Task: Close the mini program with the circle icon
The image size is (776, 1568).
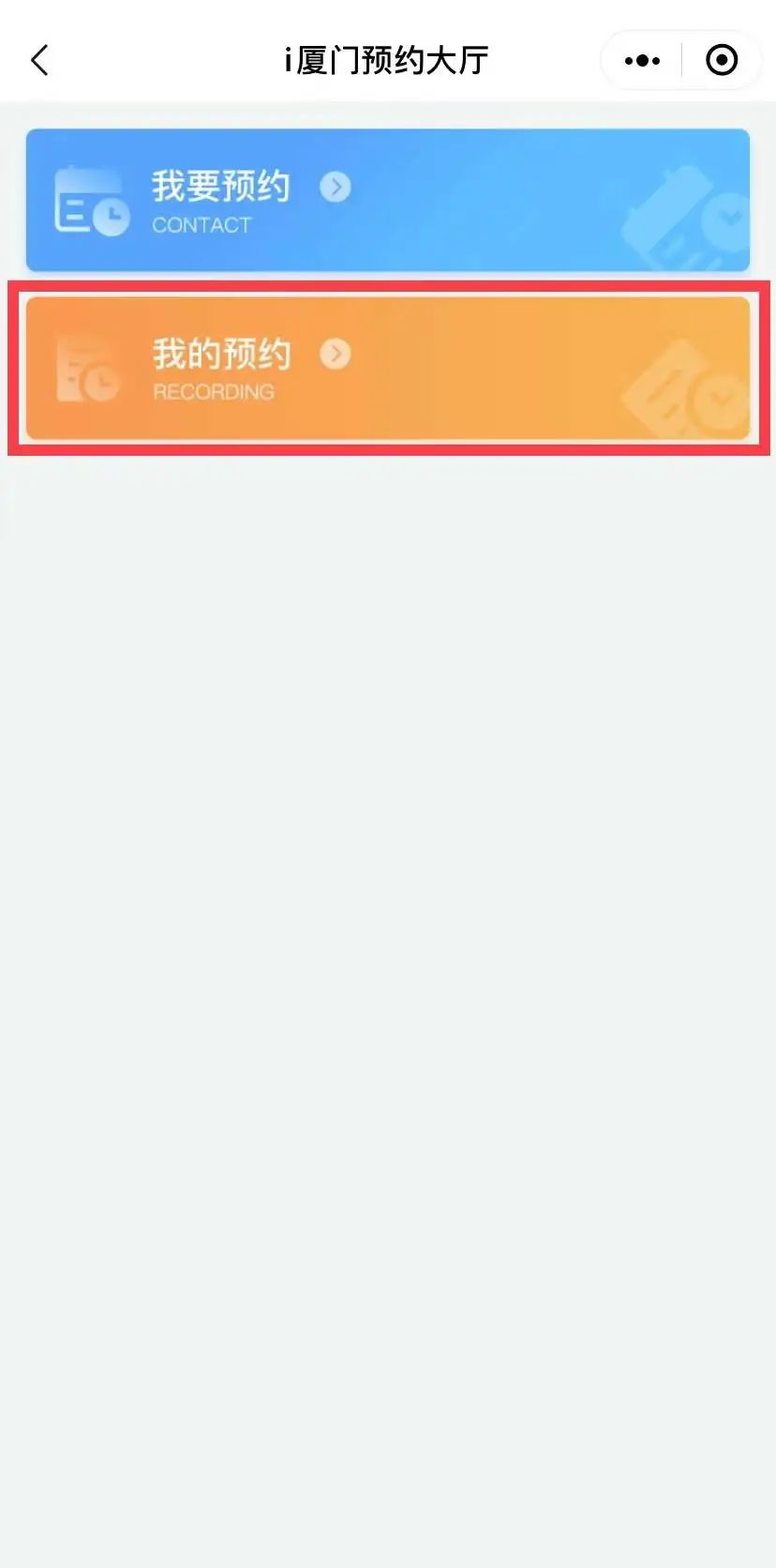Action: (x=721, y=61)
